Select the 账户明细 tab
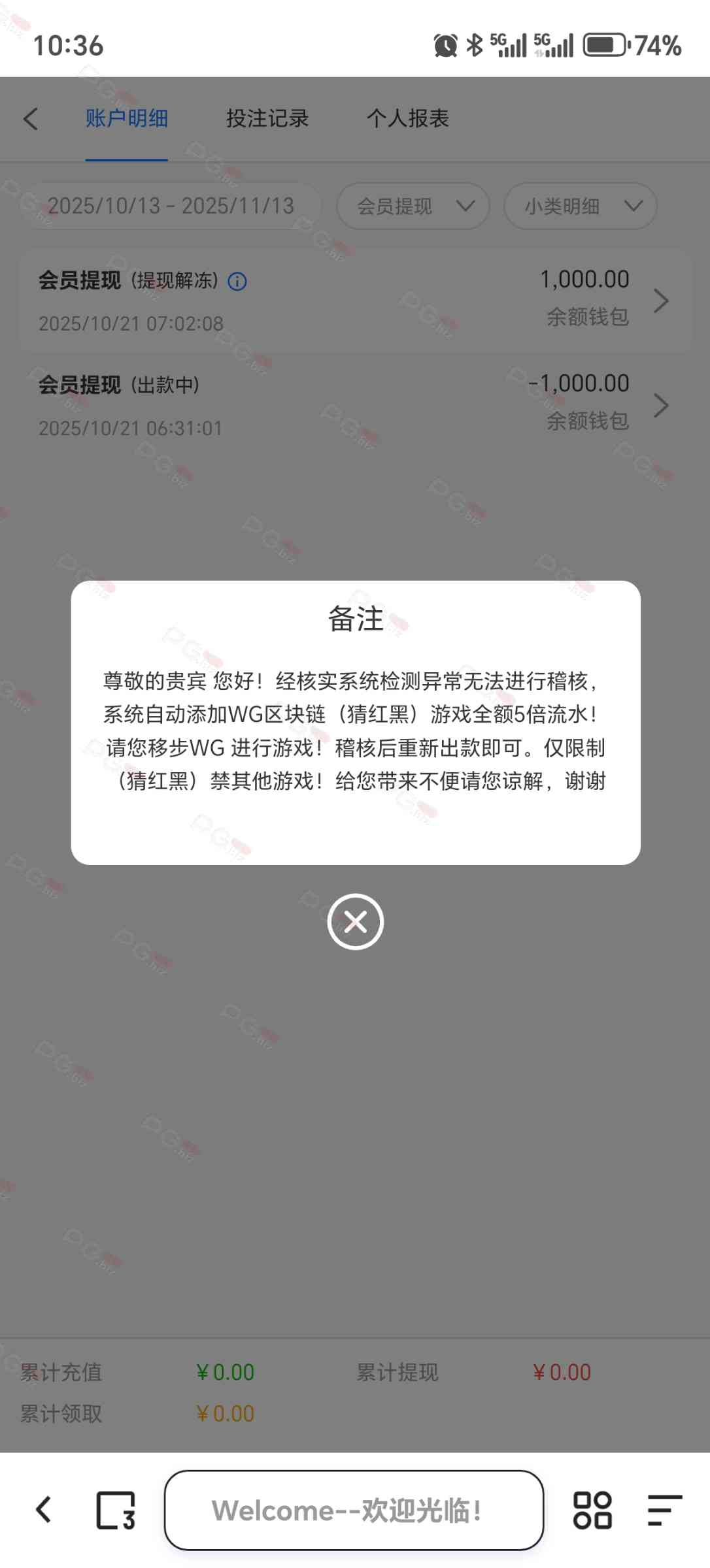 click(x=127, y=118)
